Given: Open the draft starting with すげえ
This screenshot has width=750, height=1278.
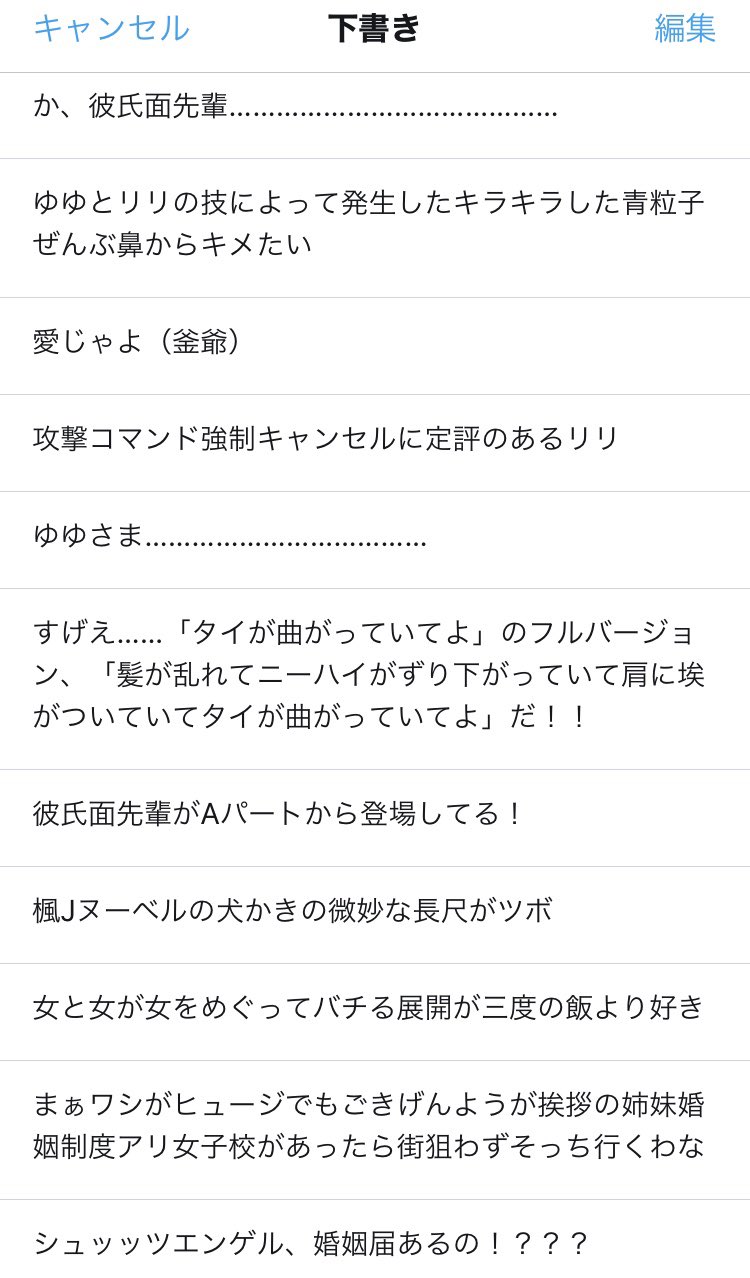Looking at the screenshot, I should point(368,674).
